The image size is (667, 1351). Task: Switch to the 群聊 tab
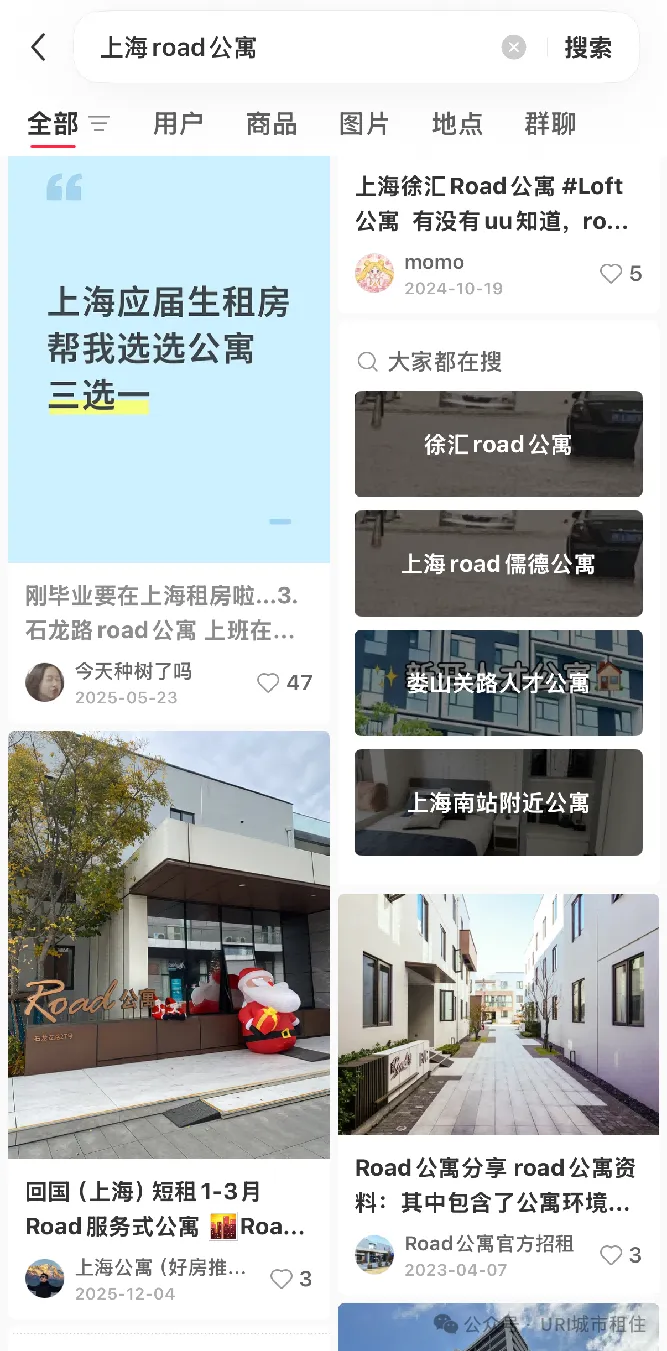coord(550,124)
